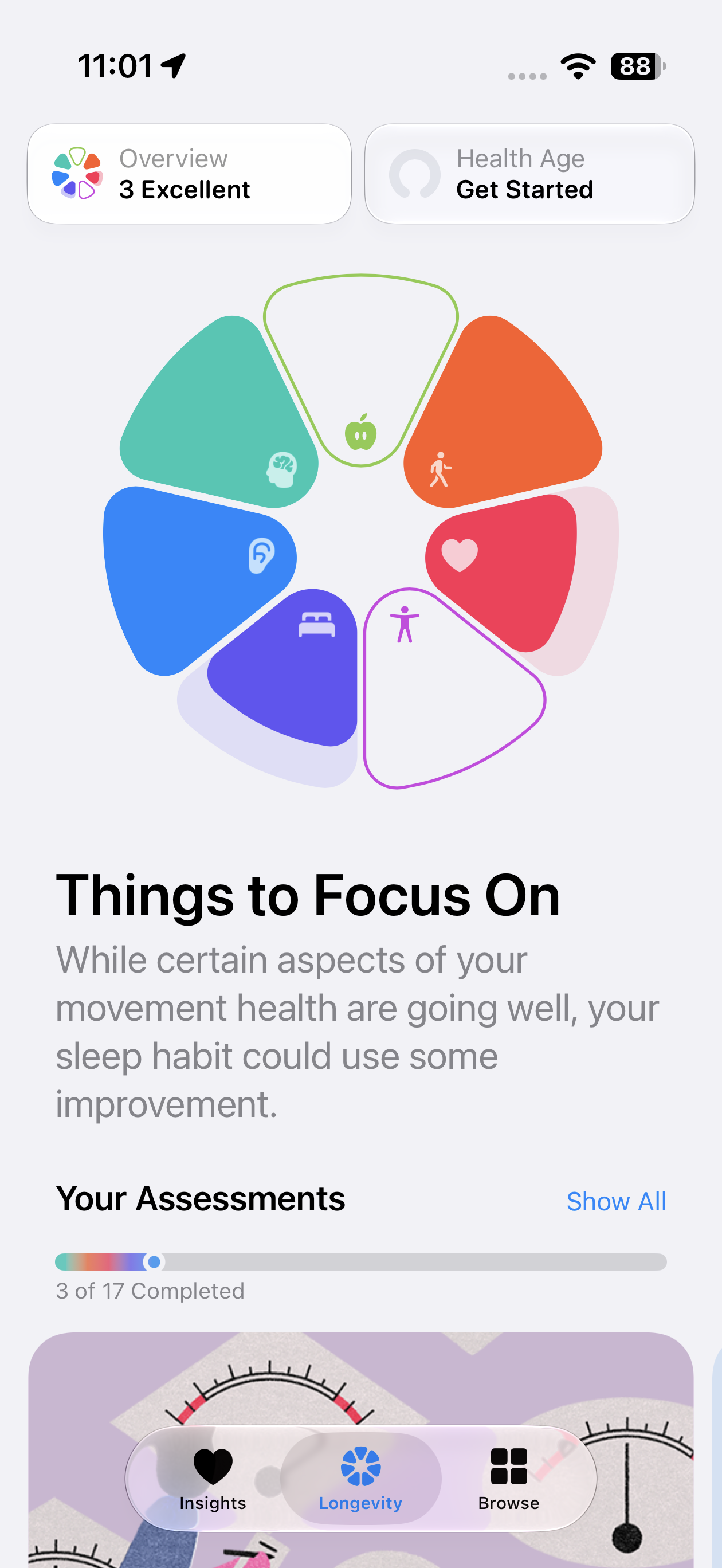Switch to the Browse tab
Image resolution: width=722 pixels, height=1568 pixels.
pyautogui.click(x=508, y=1479)
